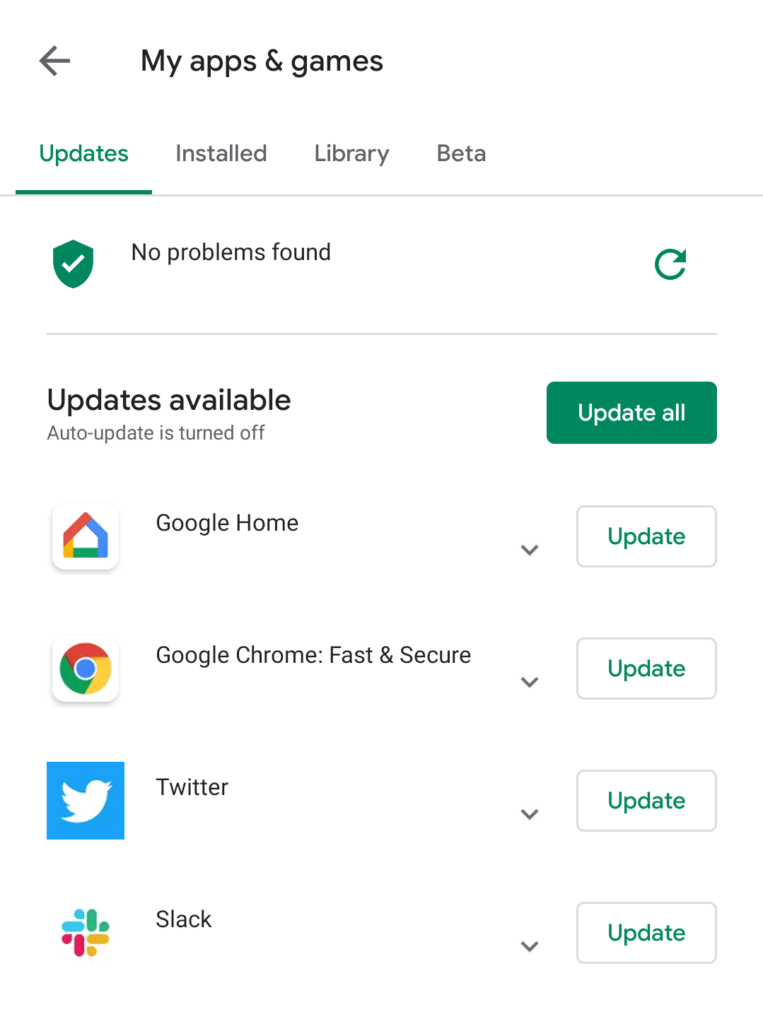This screenshot has width=763, height=1024.
Task: Open the No problems found security status
Action: [231, 253]
